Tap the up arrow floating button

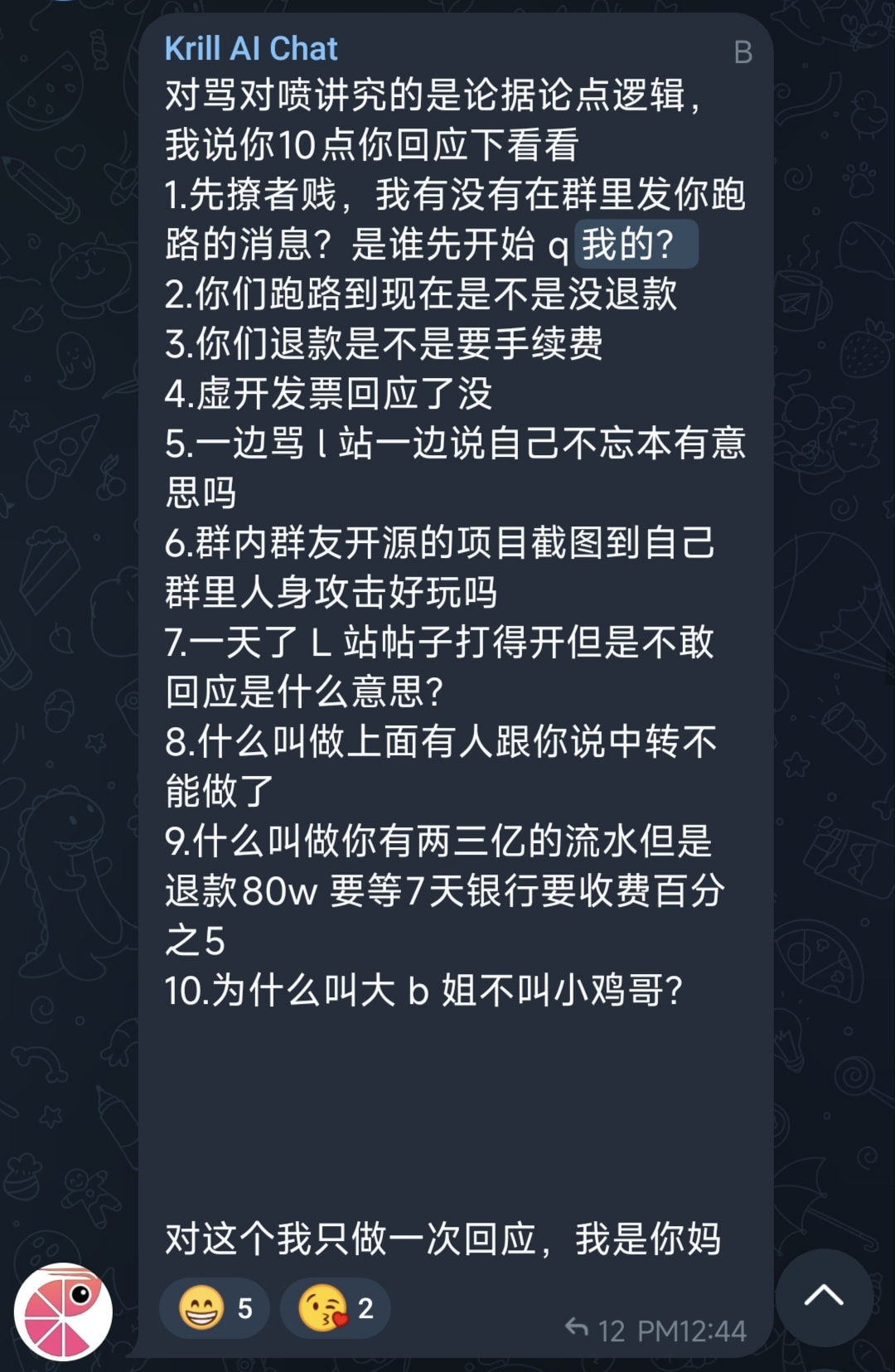point(824,1297)
